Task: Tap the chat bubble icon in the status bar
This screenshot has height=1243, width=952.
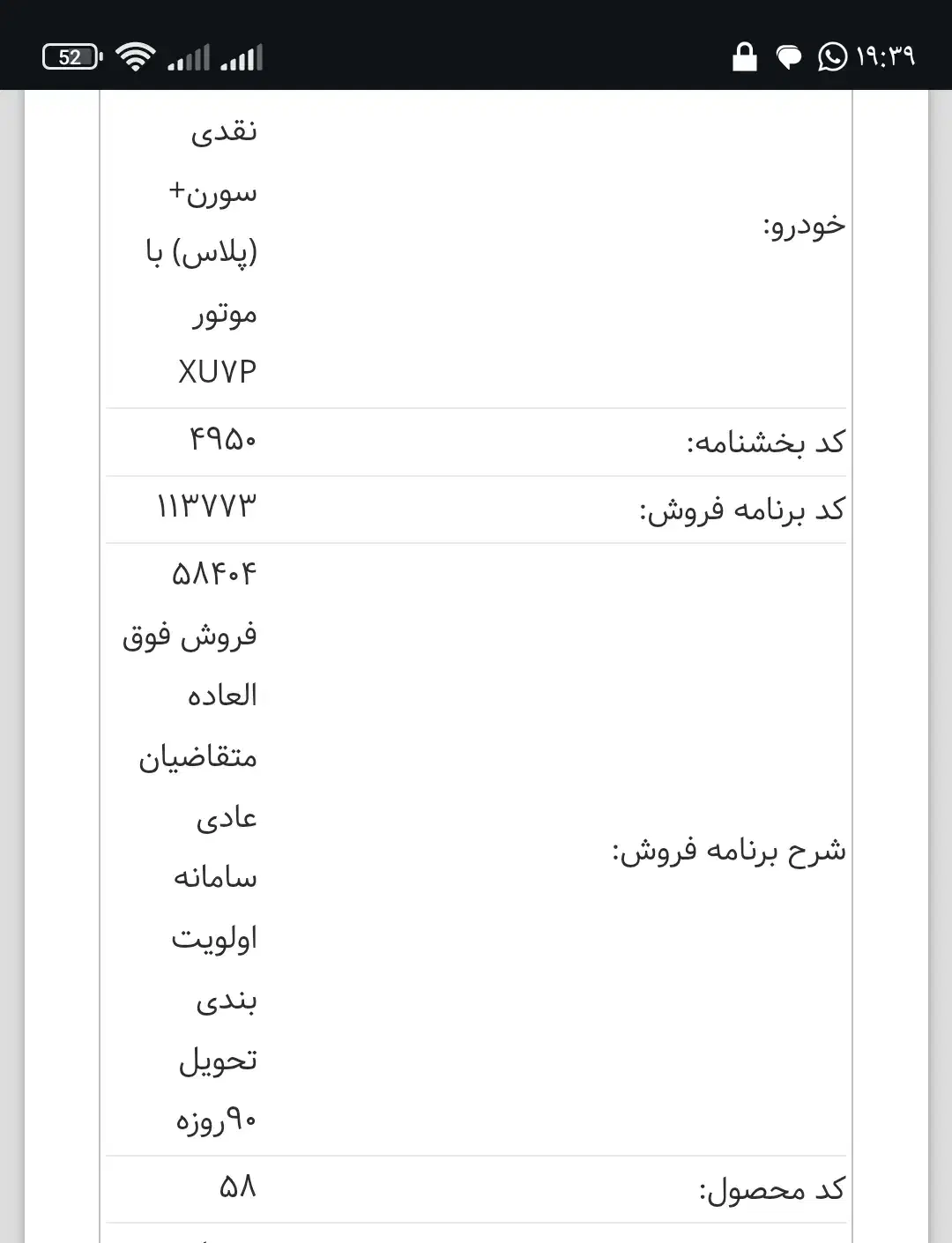Action: pyautogui.click(x=787, y=56)
